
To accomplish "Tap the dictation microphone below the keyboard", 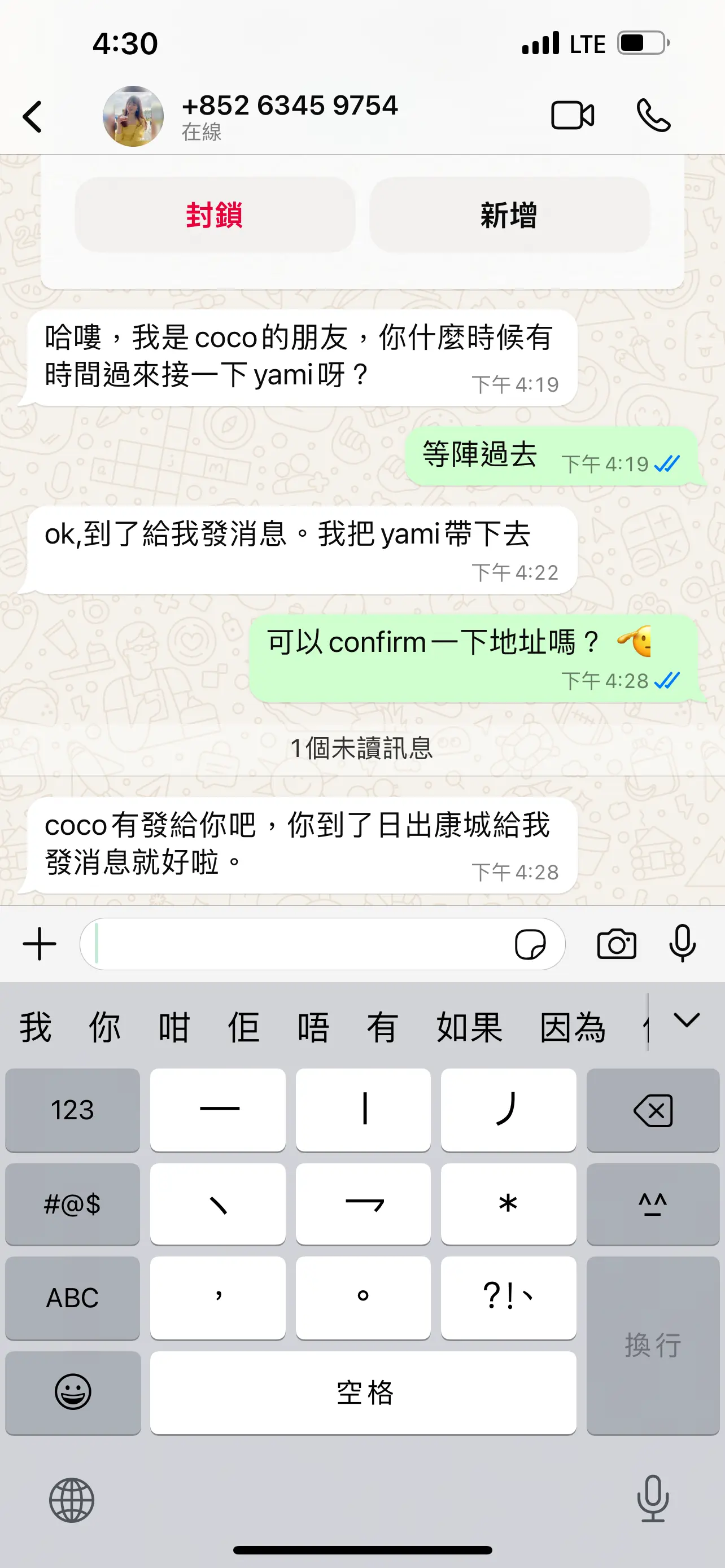I will click(x=653, y=1499).
